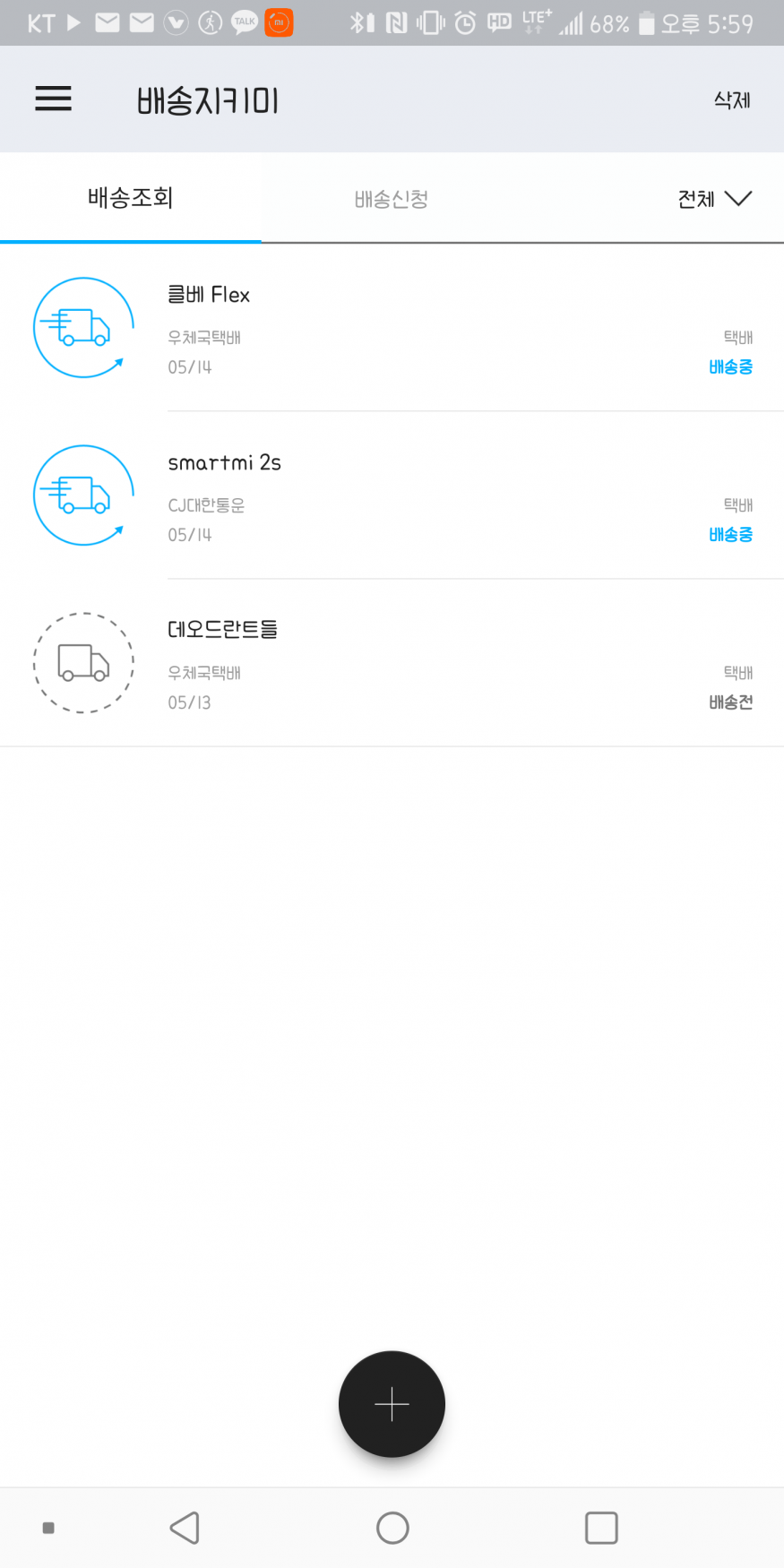Open the smartmi 2s delivery entry

tap(392, 495)
